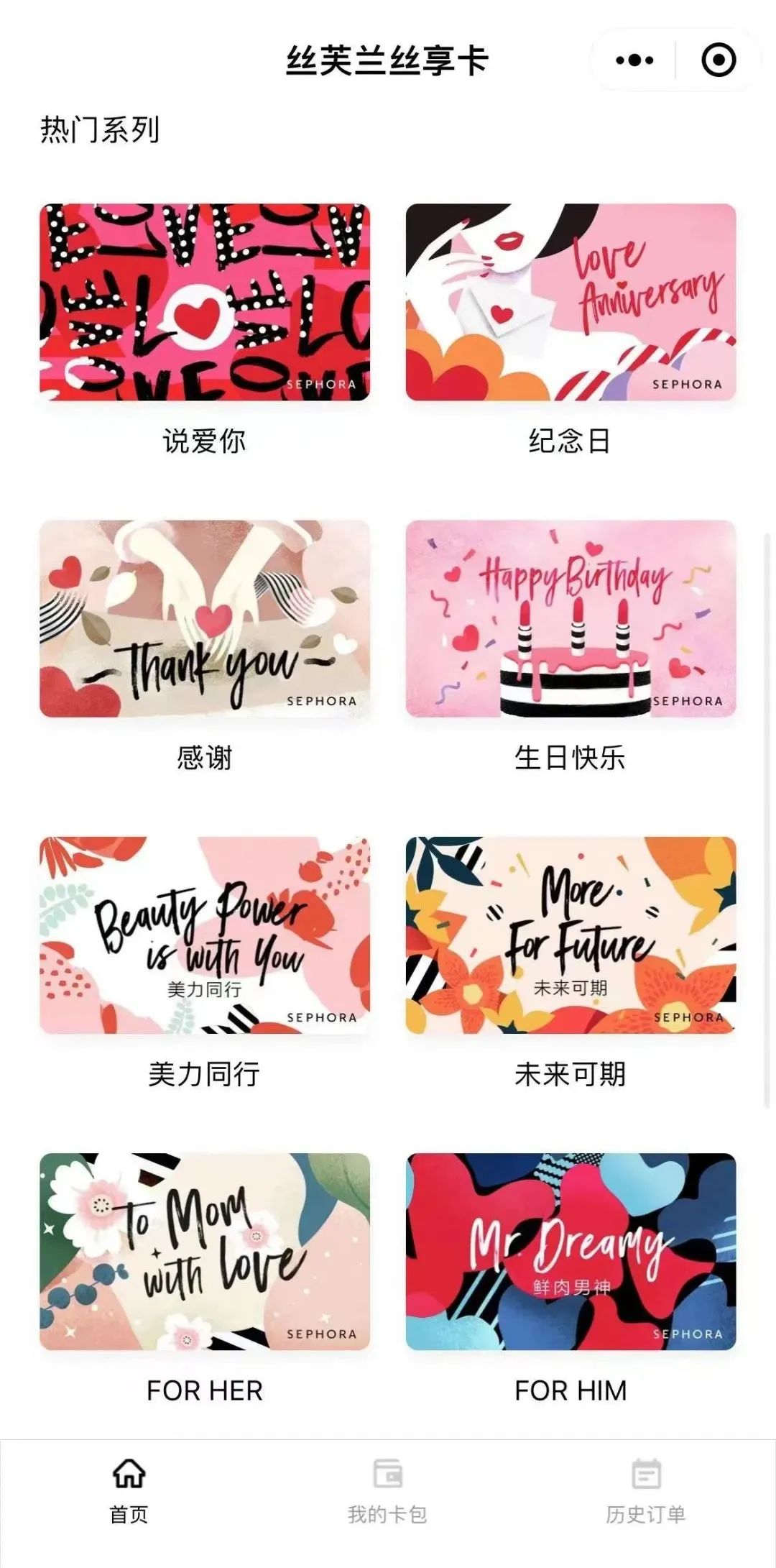Open the 说爱你 gift card series
The width and height of the screenshot is (776, 1568).
[205, 303]
